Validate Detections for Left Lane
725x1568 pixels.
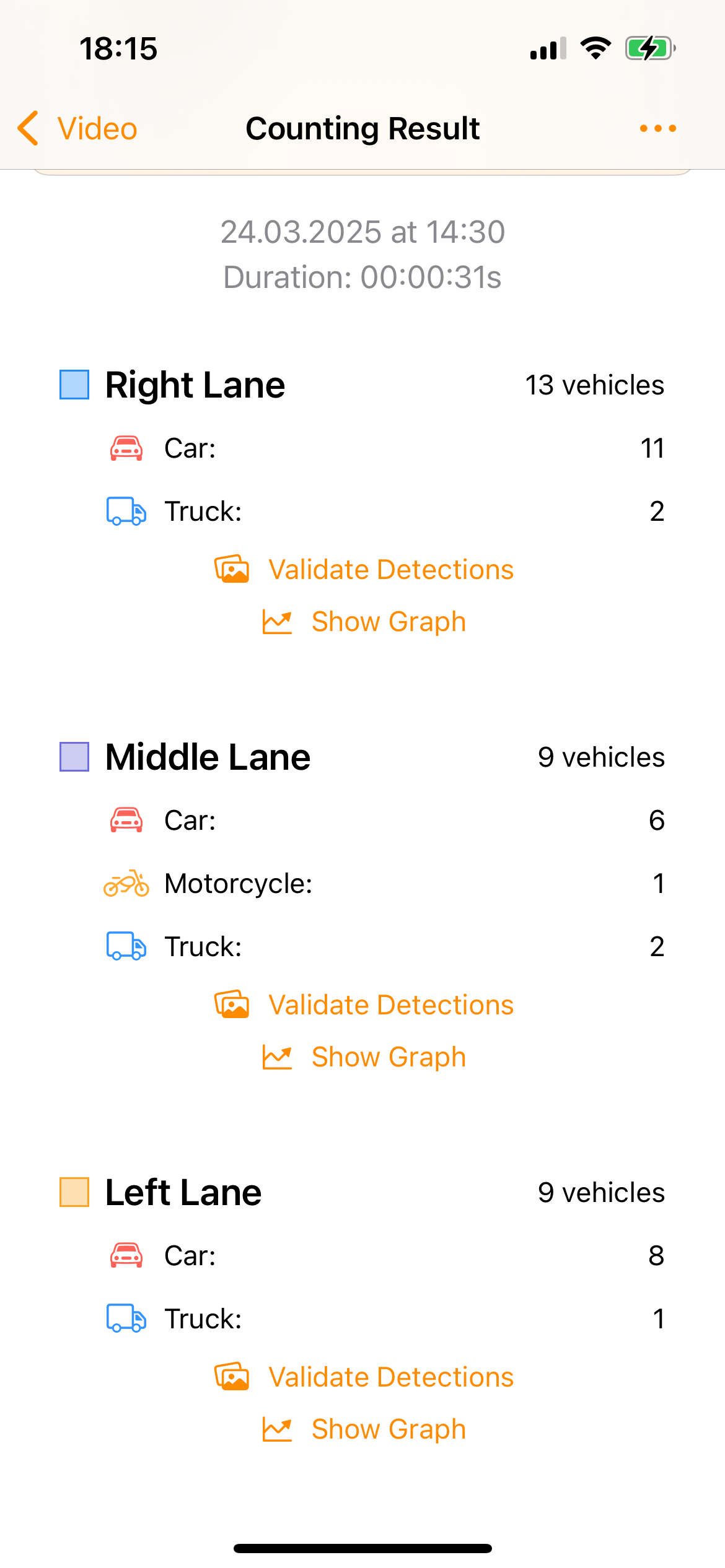(x=364, y=1377)
